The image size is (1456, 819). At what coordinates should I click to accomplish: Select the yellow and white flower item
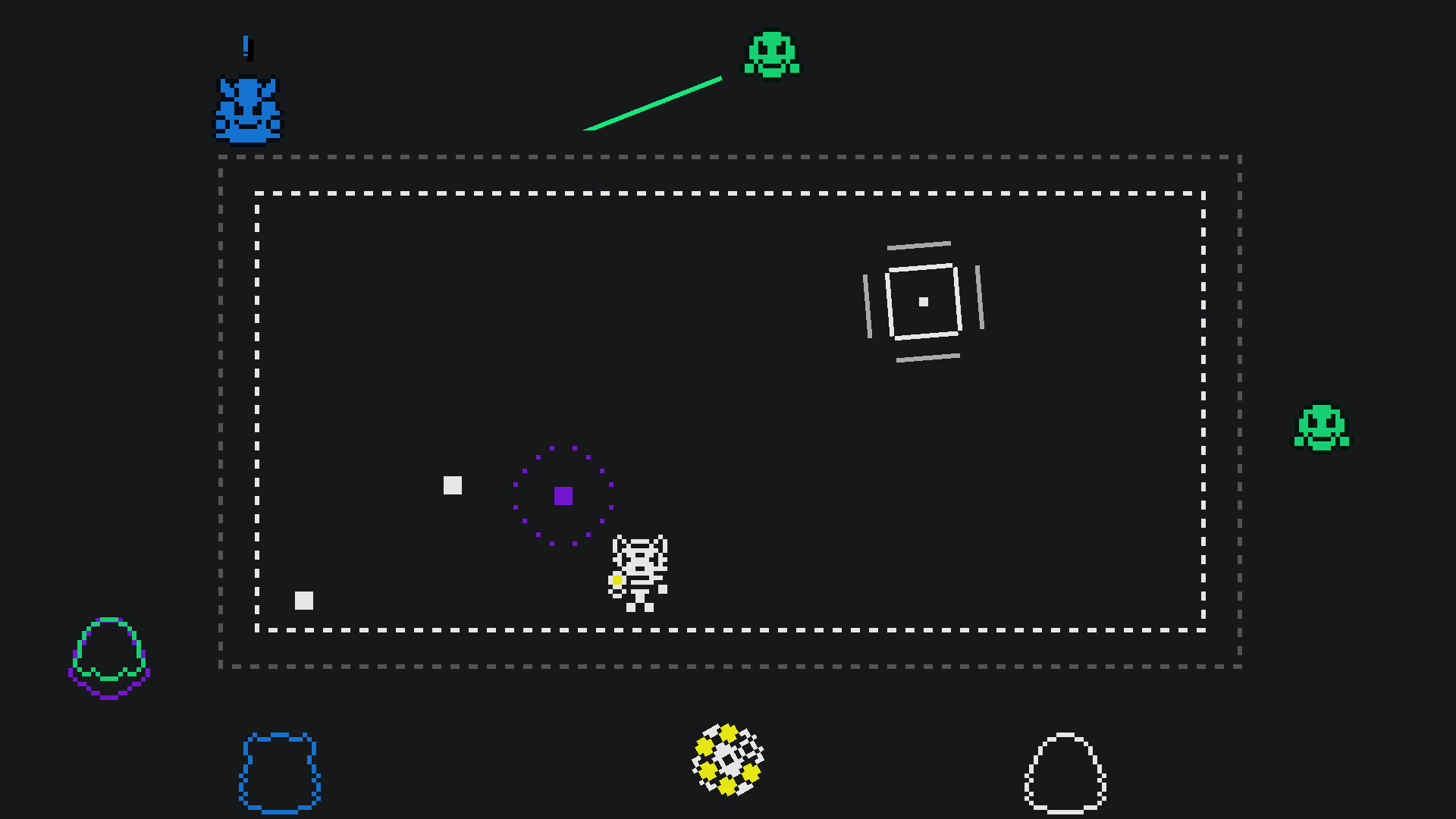(727, 759)
